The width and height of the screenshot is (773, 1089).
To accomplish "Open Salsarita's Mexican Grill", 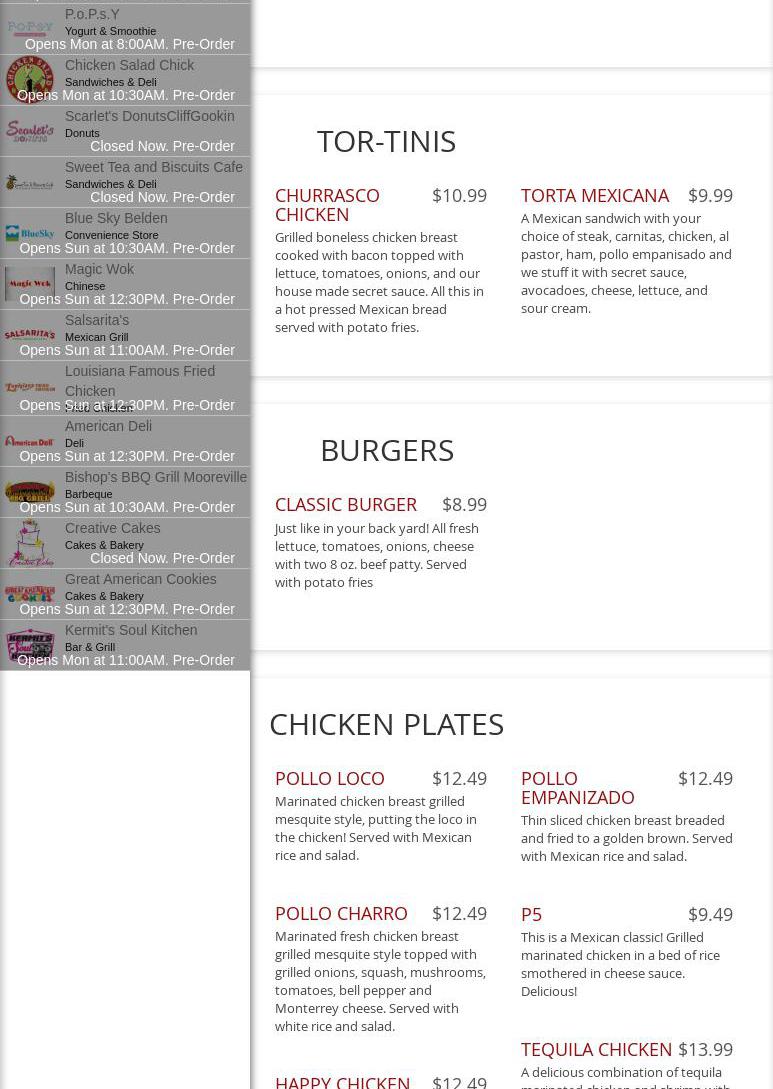I will click(97, 321).
